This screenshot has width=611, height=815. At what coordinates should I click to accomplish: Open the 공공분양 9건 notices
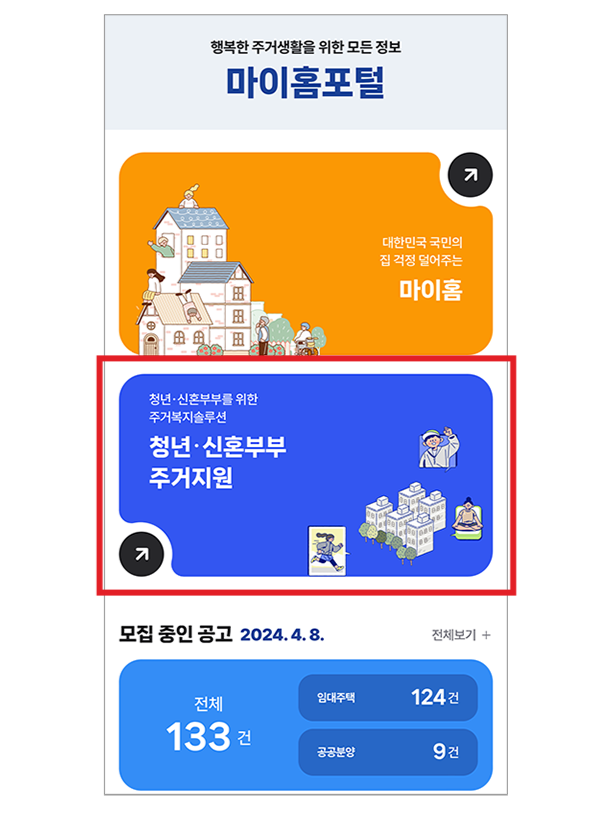point(387,752)
